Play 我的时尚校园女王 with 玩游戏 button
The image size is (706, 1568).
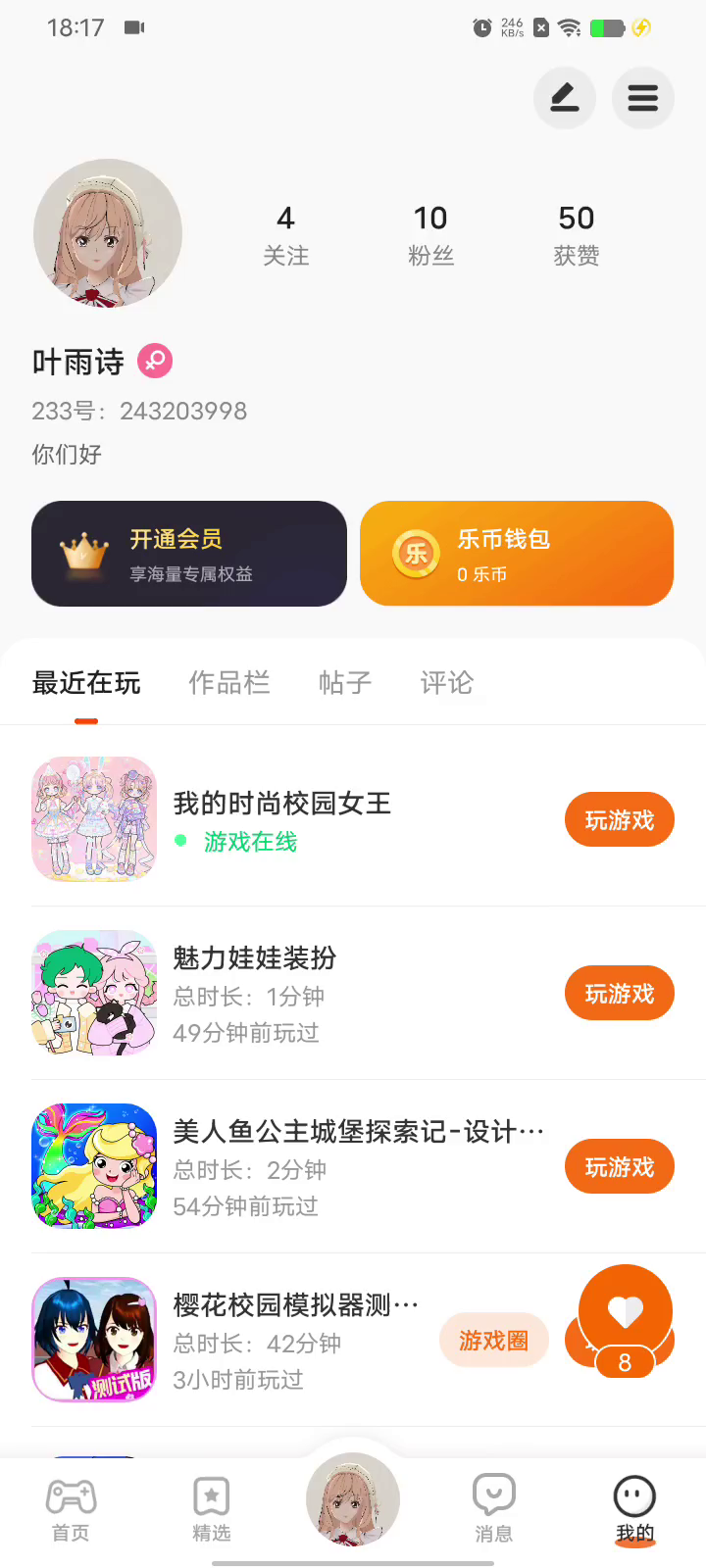pos(619,820)
